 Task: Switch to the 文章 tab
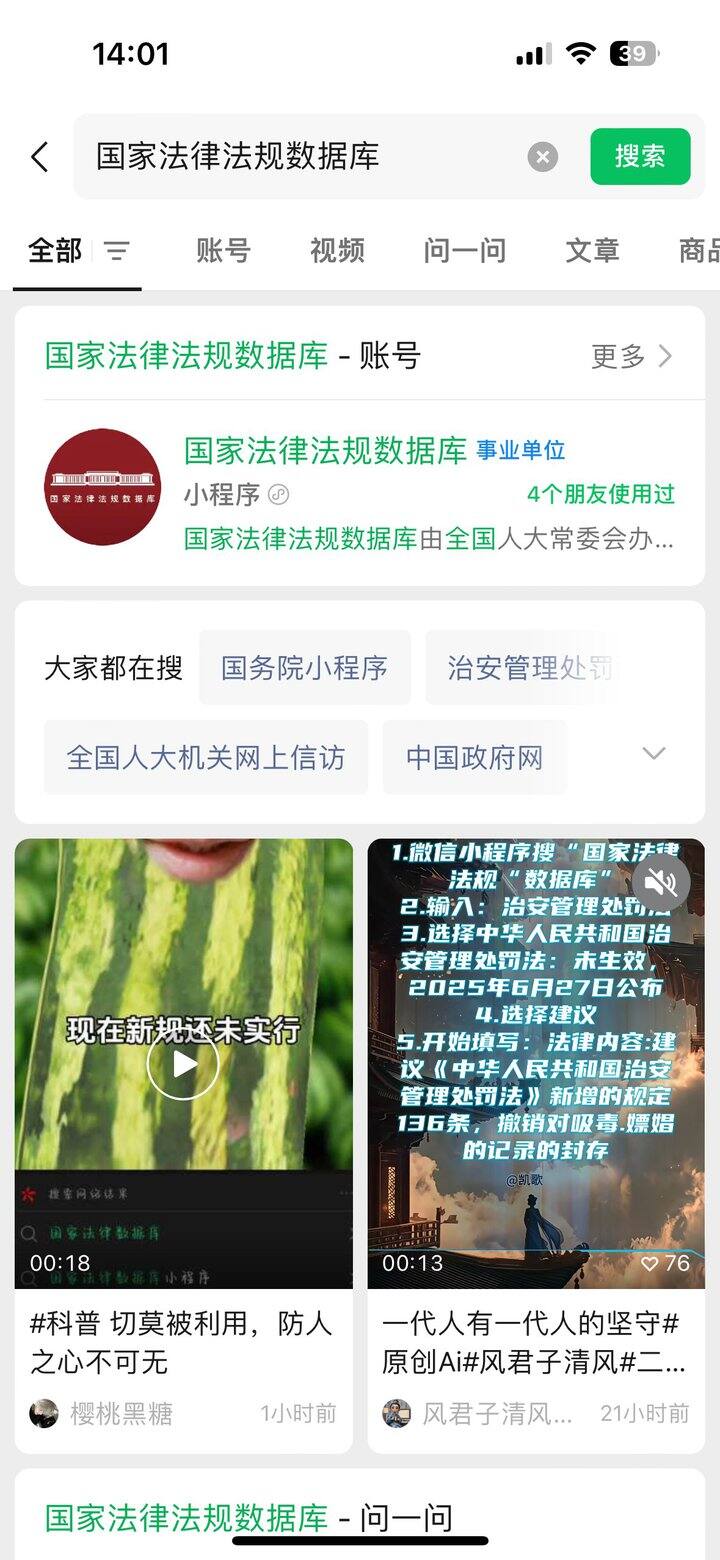[x=592, y=251]
